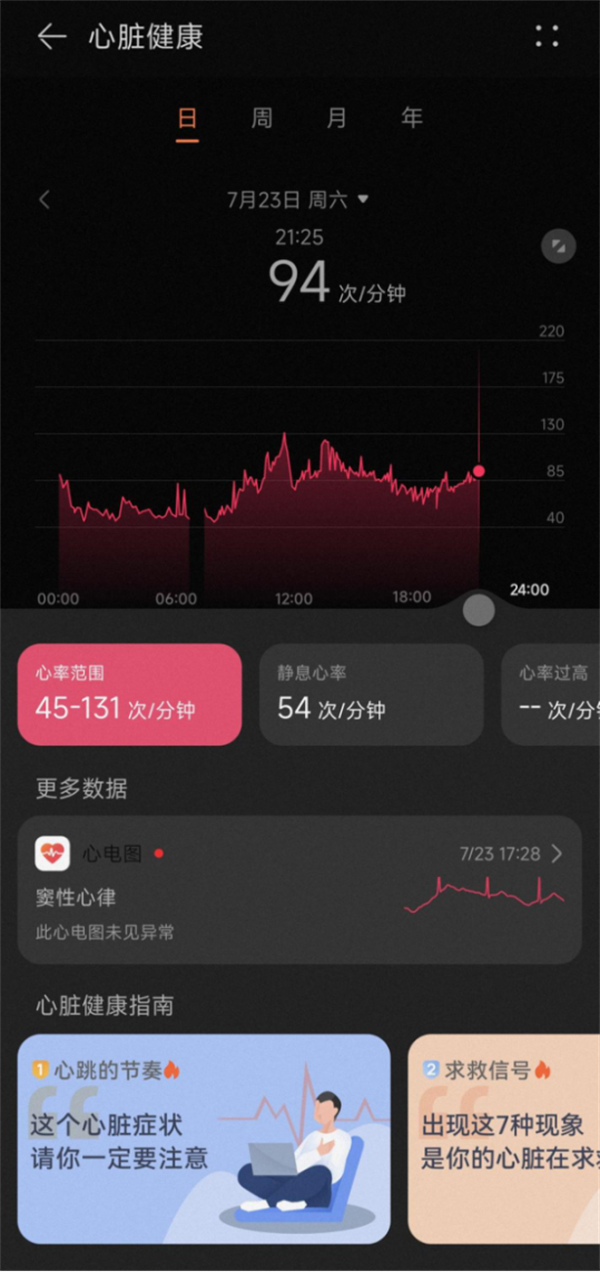Tap the chart's timeline slider handle

(479, 610)
